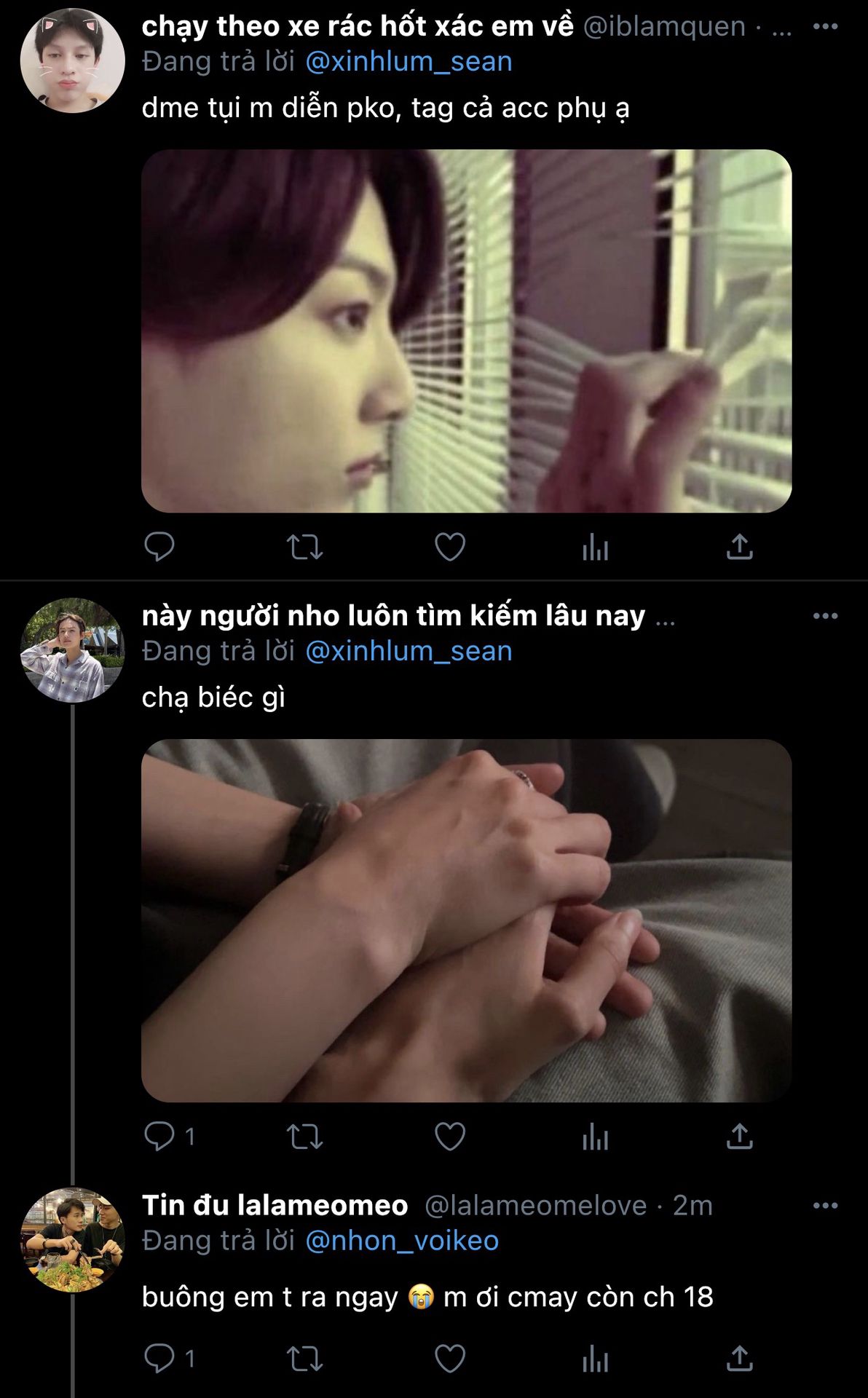Open @nhon_voikeo mention link
This screenshot has height=1398, width=868.
coord(402,1241)
